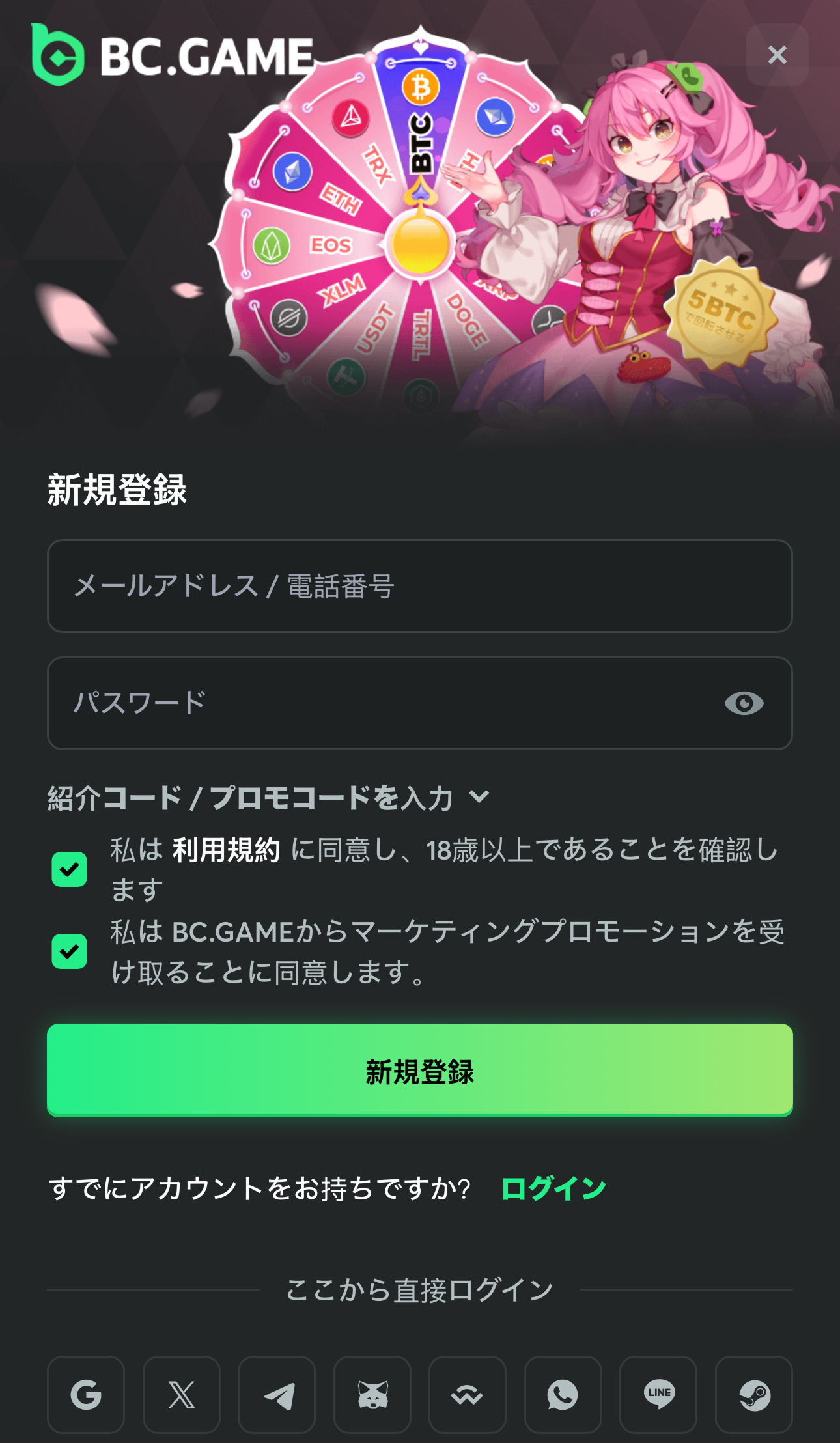This screenshot has width=840, height=1443.
Task: Open the 利用規約 terms link
Action: 226,850
